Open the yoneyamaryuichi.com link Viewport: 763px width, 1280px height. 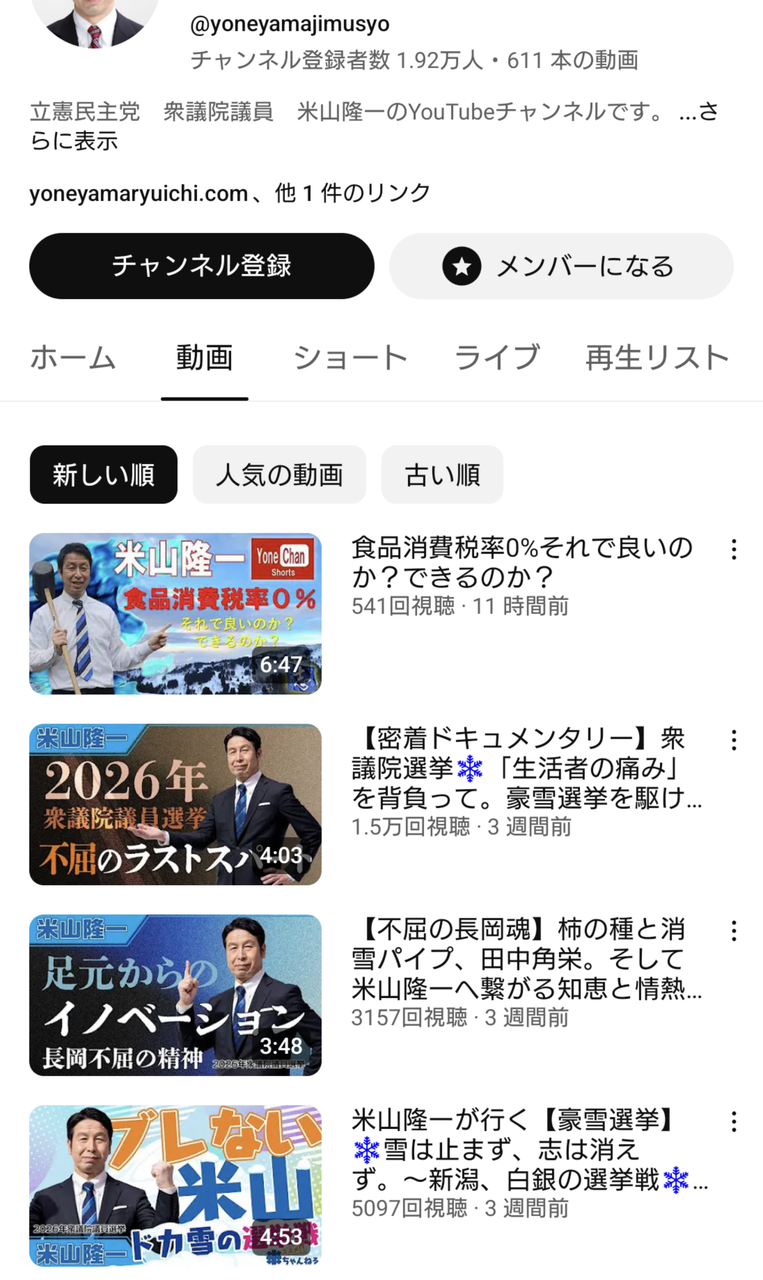tap(138, 193)
